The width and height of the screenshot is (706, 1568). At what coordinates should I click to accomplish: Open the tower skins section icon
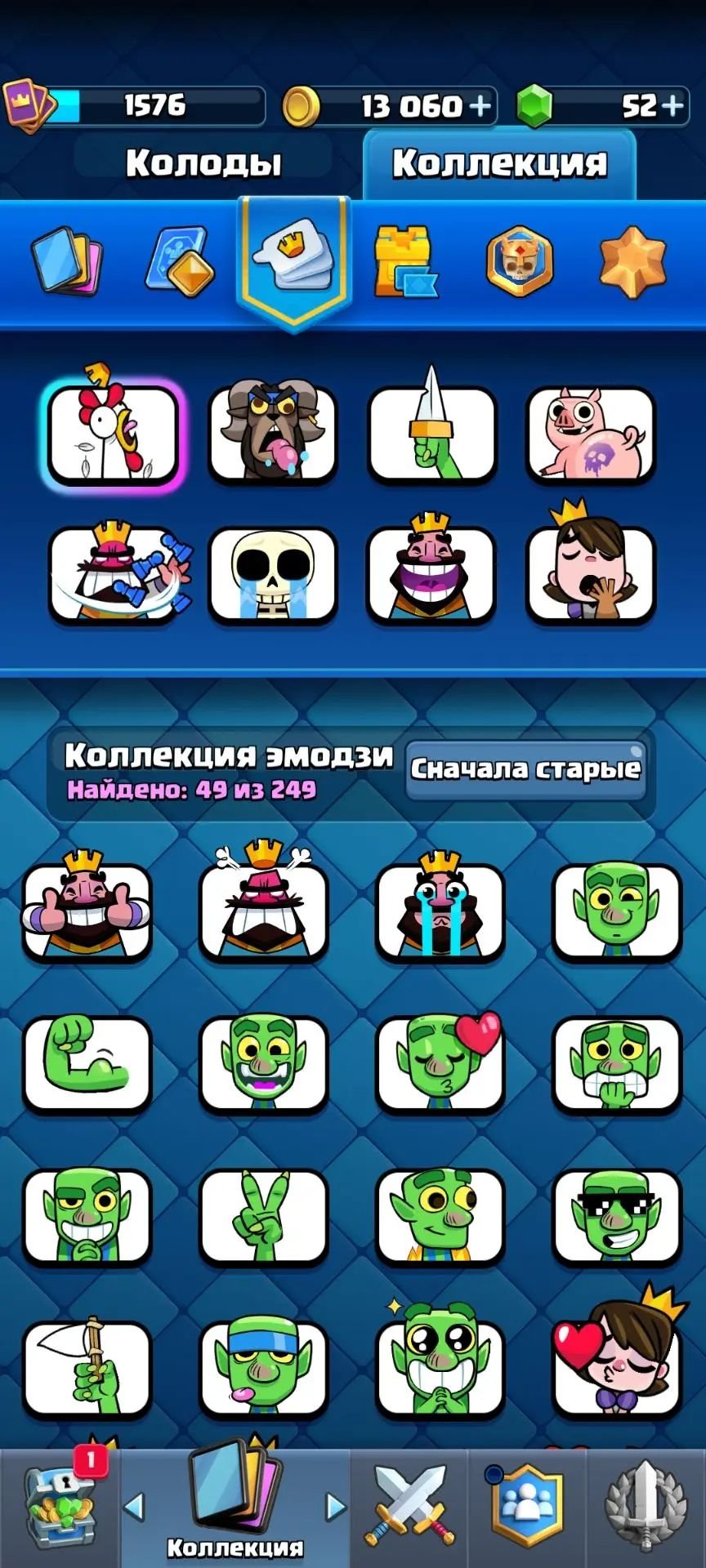click(x=406, y=261)
